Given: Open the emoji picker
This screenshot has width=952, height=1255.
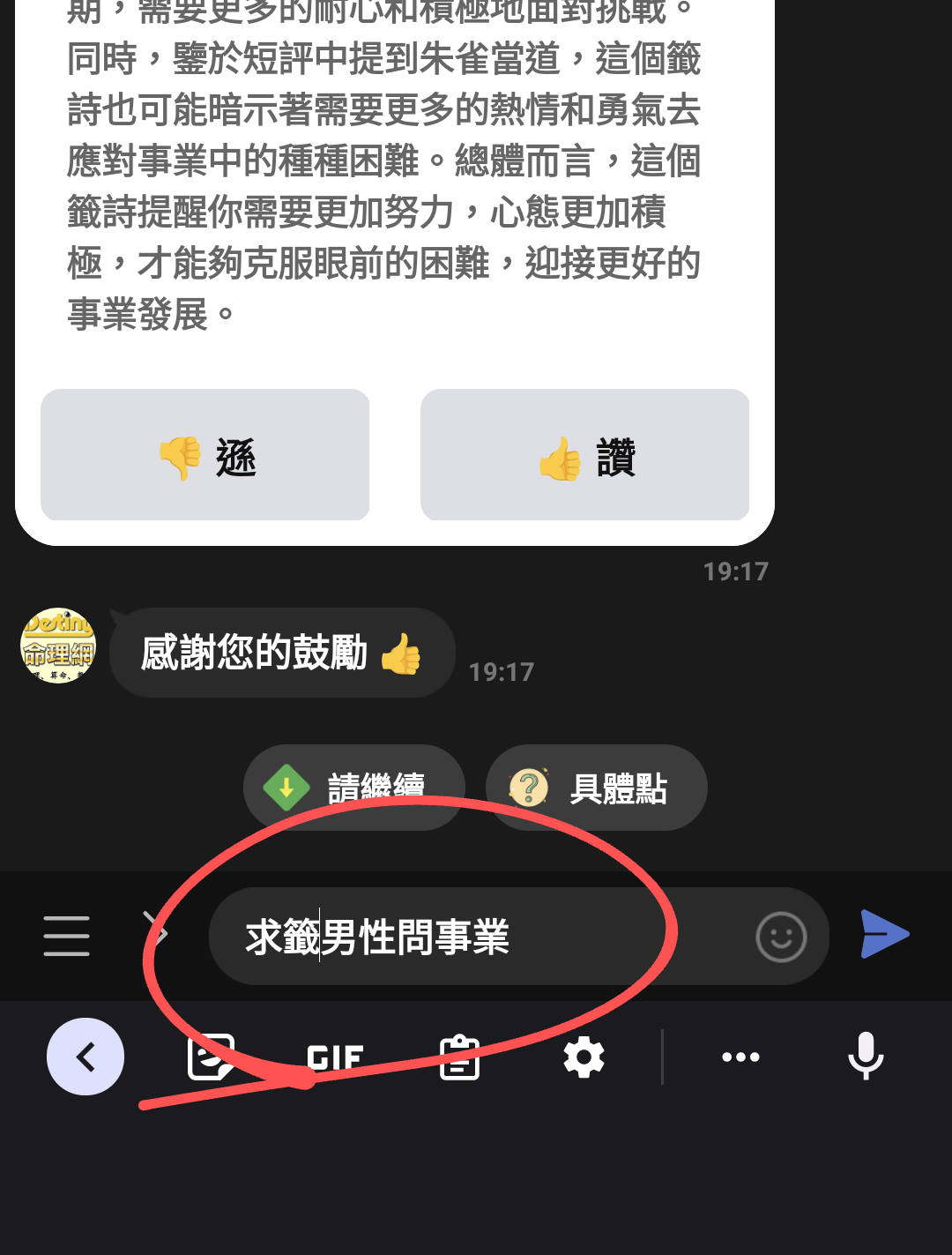Looking at the screenshot, I should point(781,936).
